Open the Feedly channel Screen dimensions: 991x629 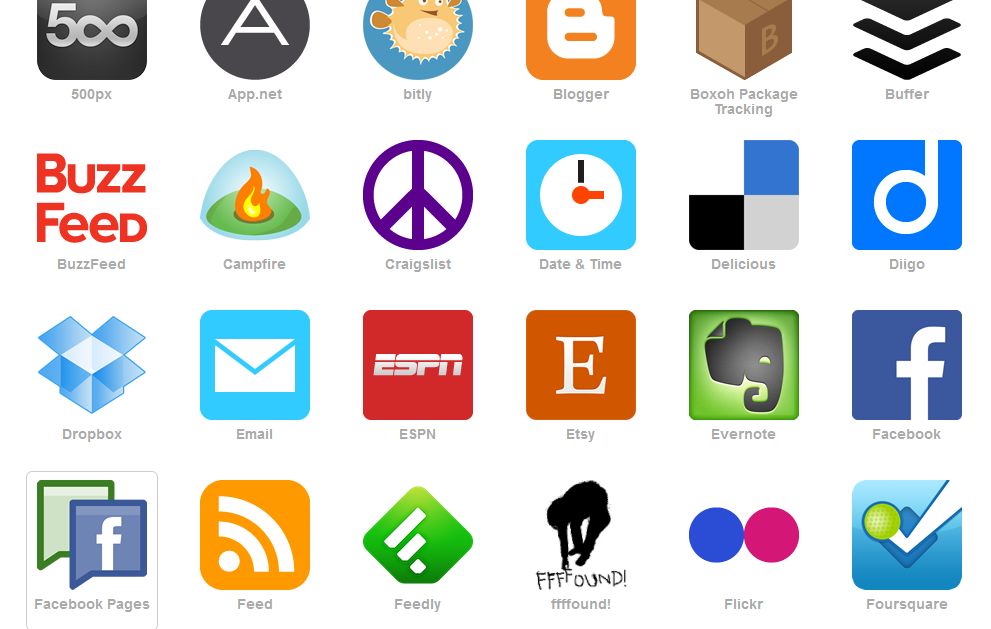point(418,536)
